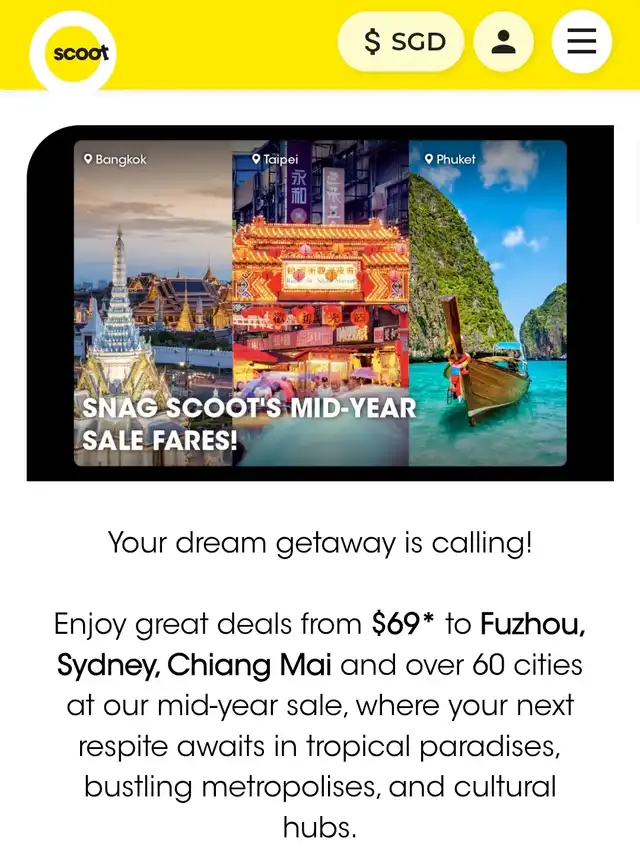Go to the Scoot home logo
Image resolution: width=640 pixels, height=854 pixels.
tap(73, 53)
